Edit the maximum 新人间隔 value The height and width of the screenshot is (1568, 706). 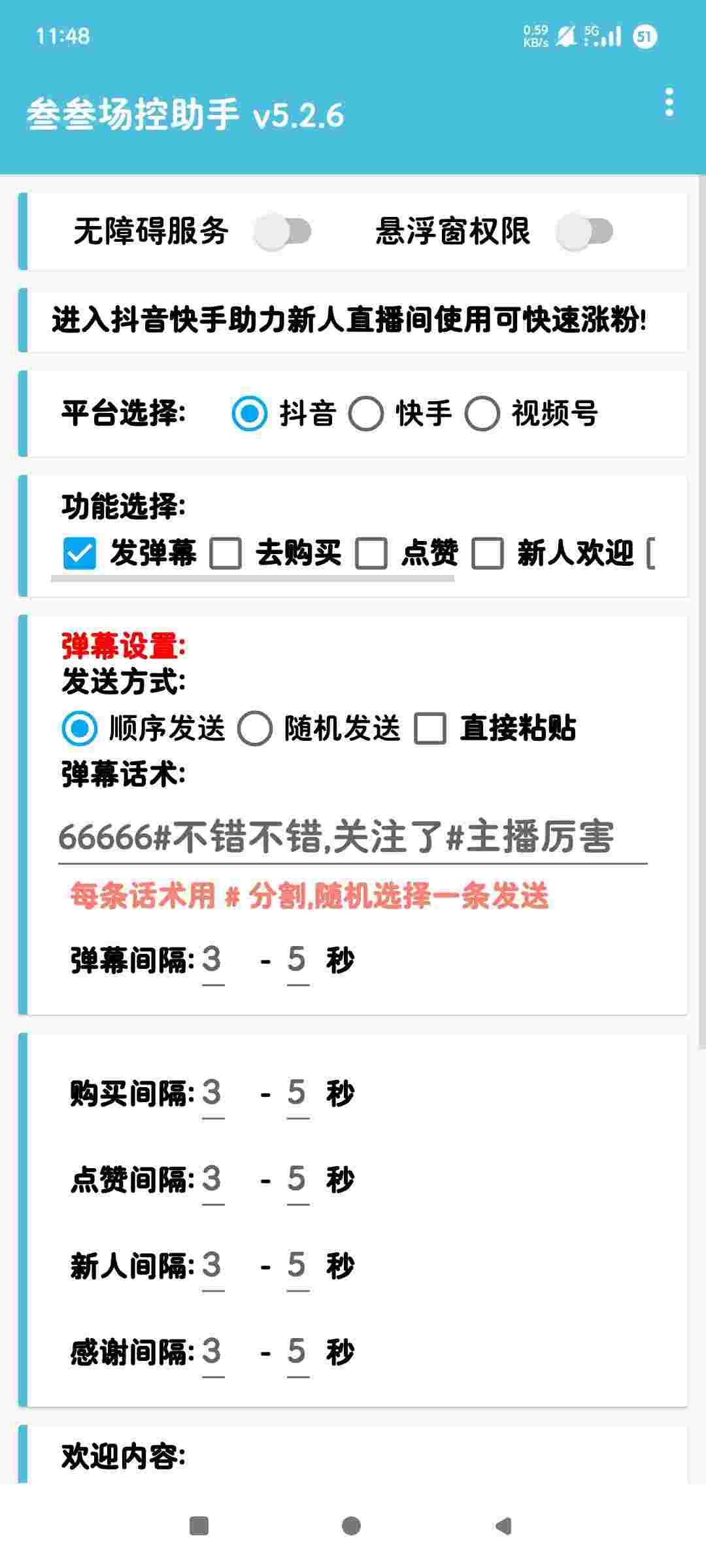coord(297,1266)
